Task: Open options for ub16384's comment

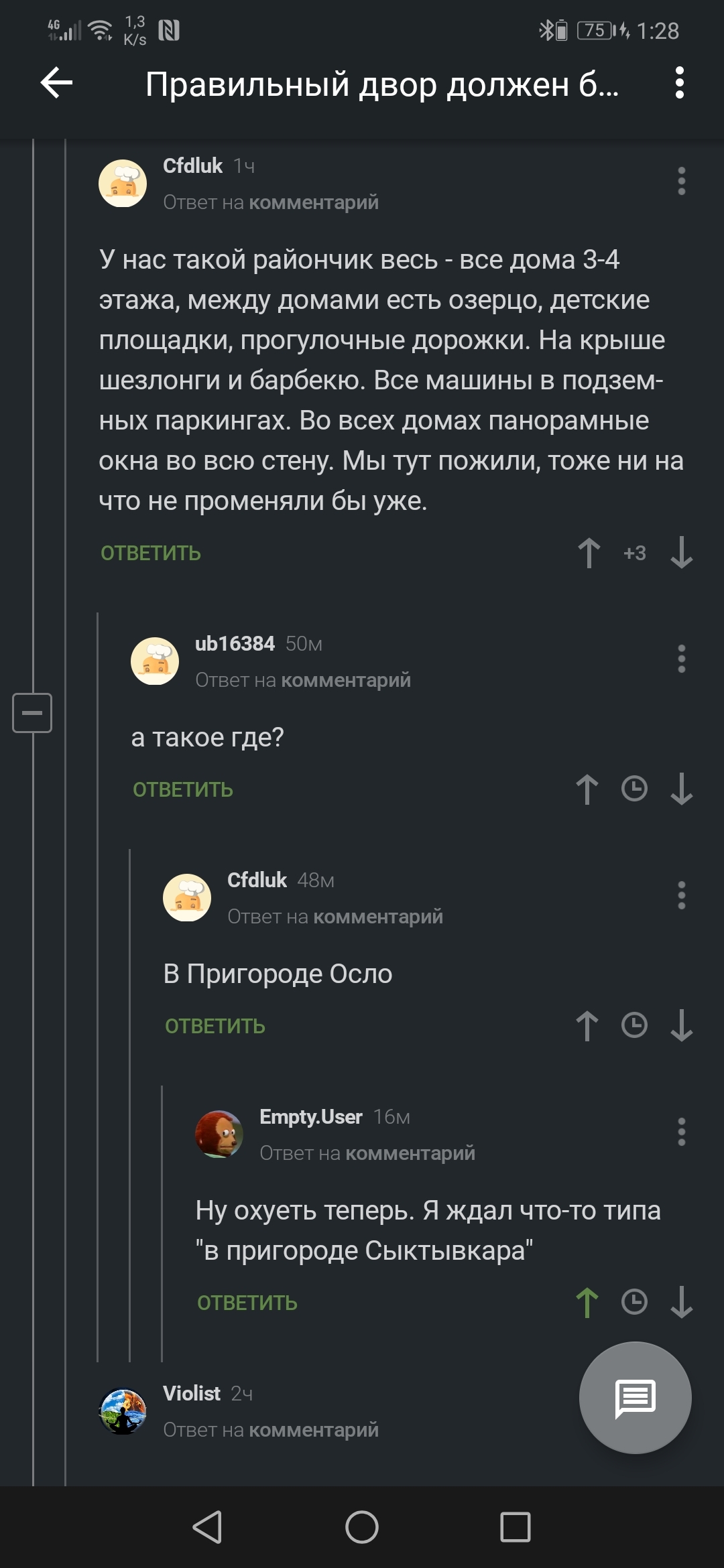Action: tap(681, 659)
